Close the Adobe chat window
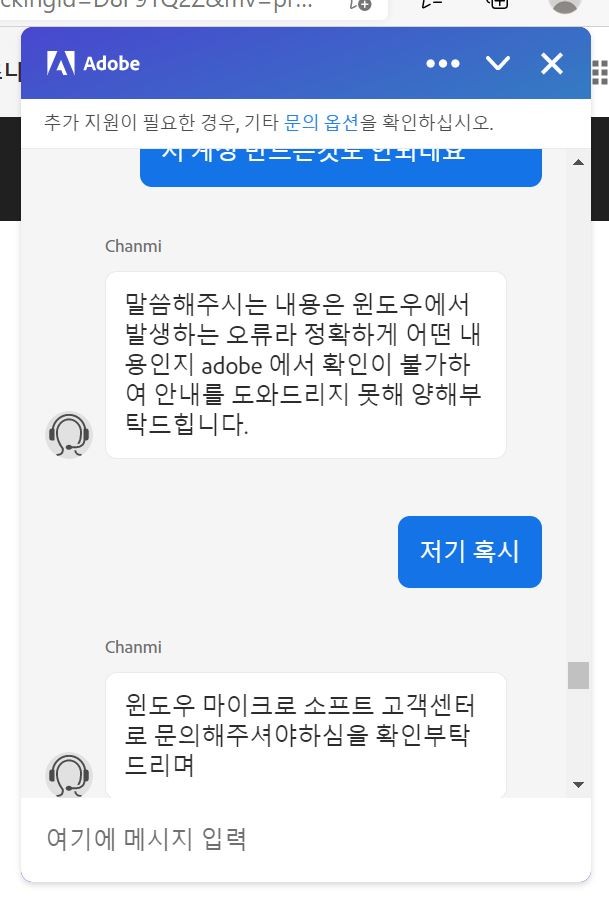Image resolution: width=609 pixels, height=905 pixels. (x=552, y=64)
